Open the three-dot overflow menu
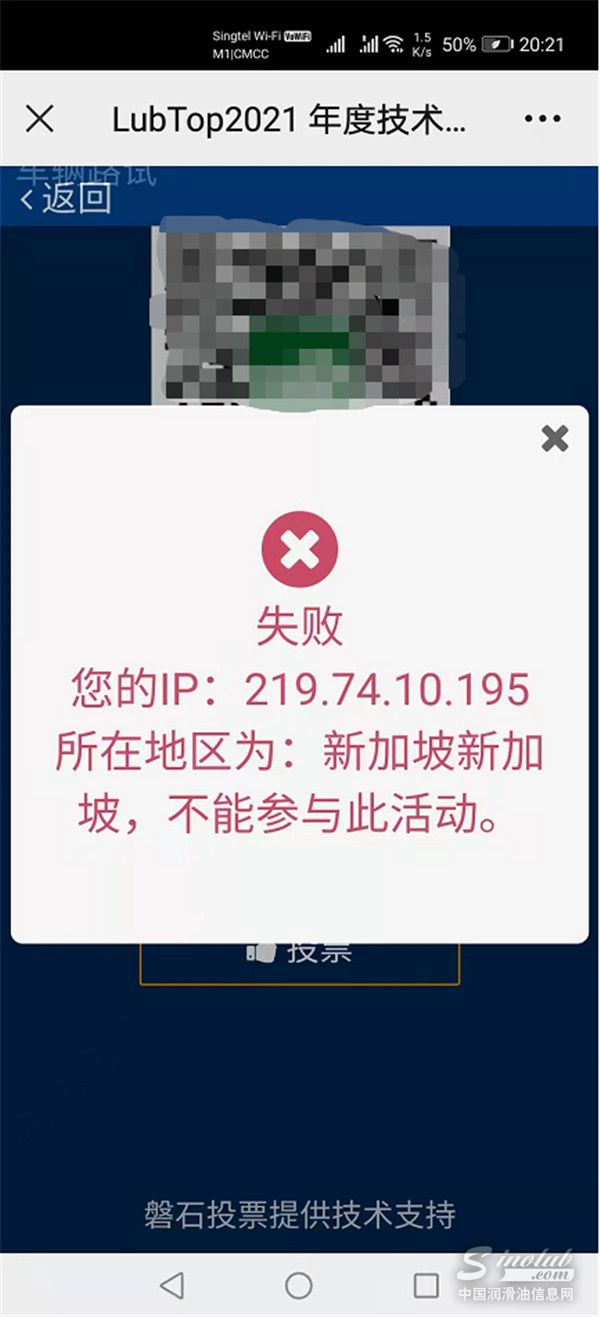The image size is (600, 1317). (x=542, y=119)
